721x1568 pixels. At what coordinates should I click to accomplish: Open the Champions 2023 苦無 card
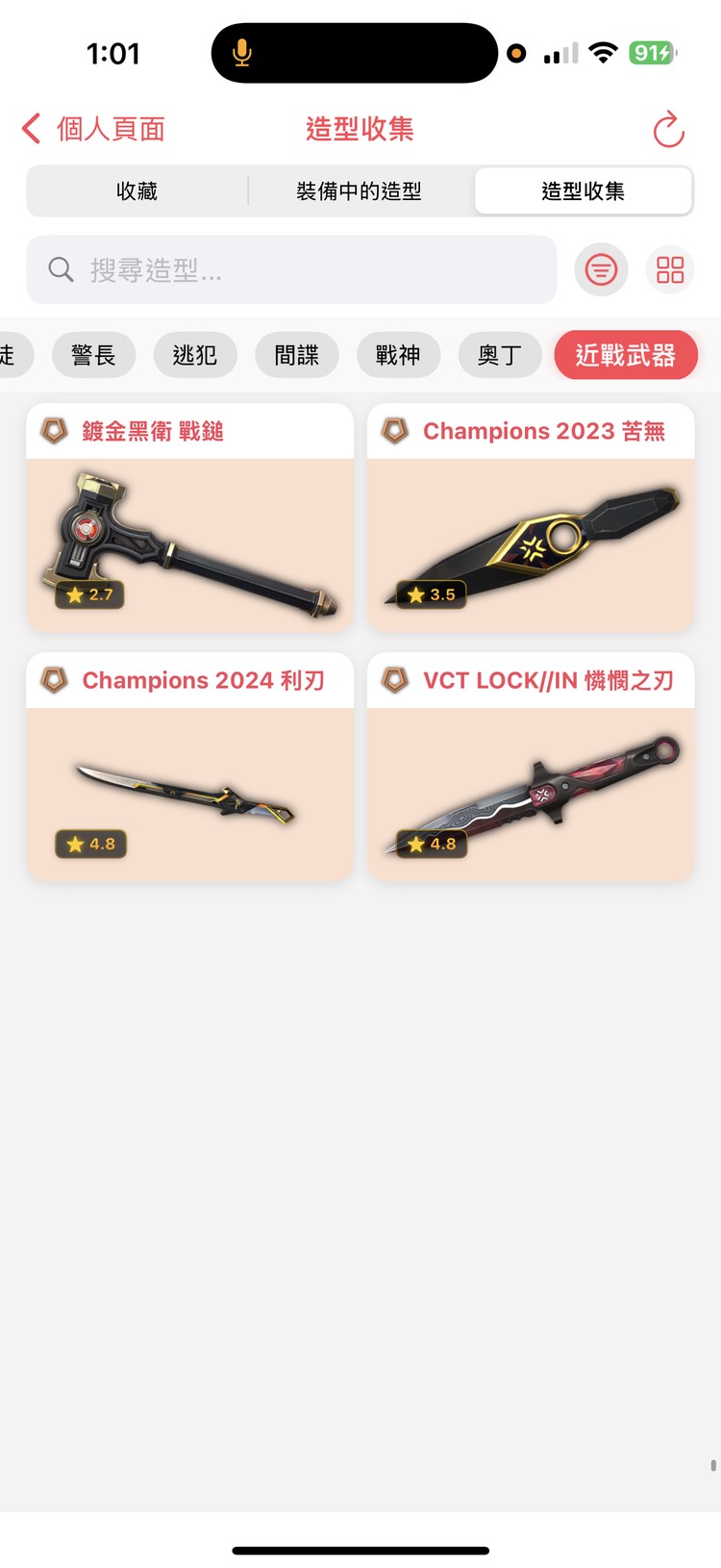point(531,519)
